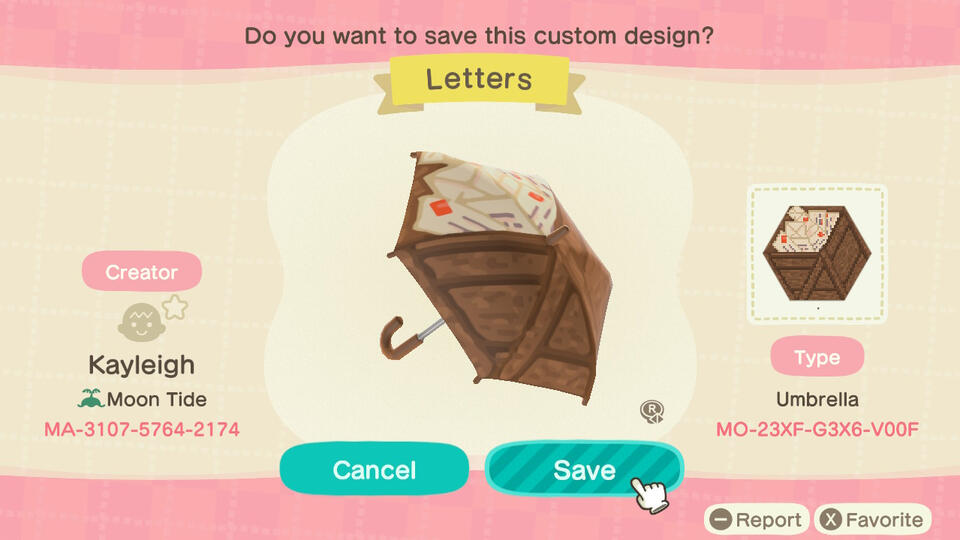Image resolution: width=960 pixels, height=540 pixels.
Task: Report this custom design
Action: pos(756,520)
